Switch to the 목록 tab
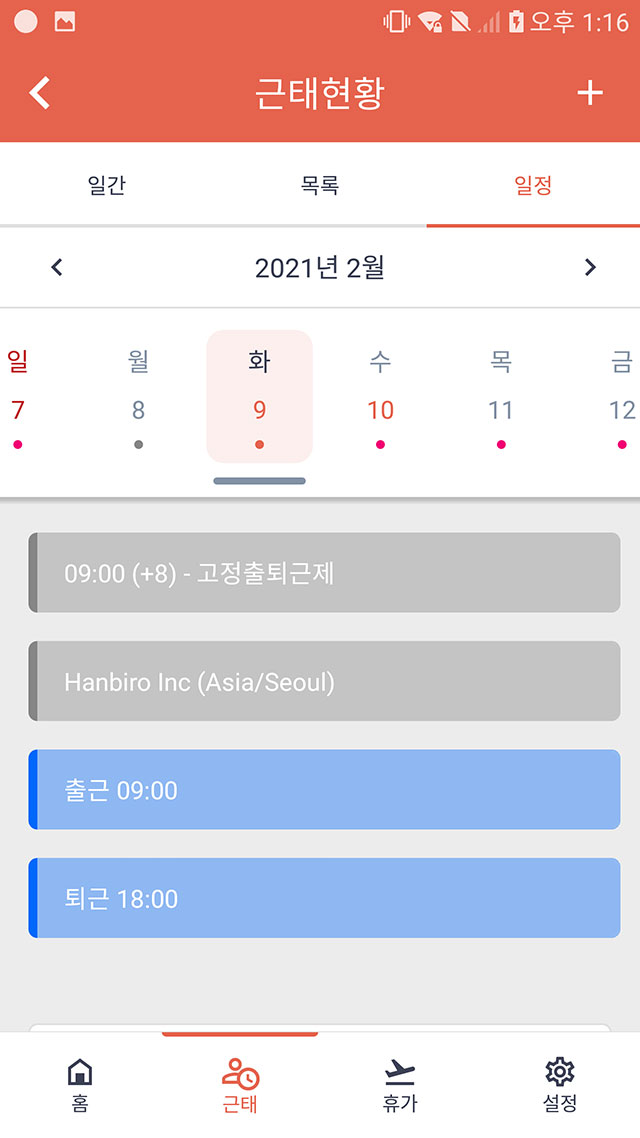 point(320,185)
